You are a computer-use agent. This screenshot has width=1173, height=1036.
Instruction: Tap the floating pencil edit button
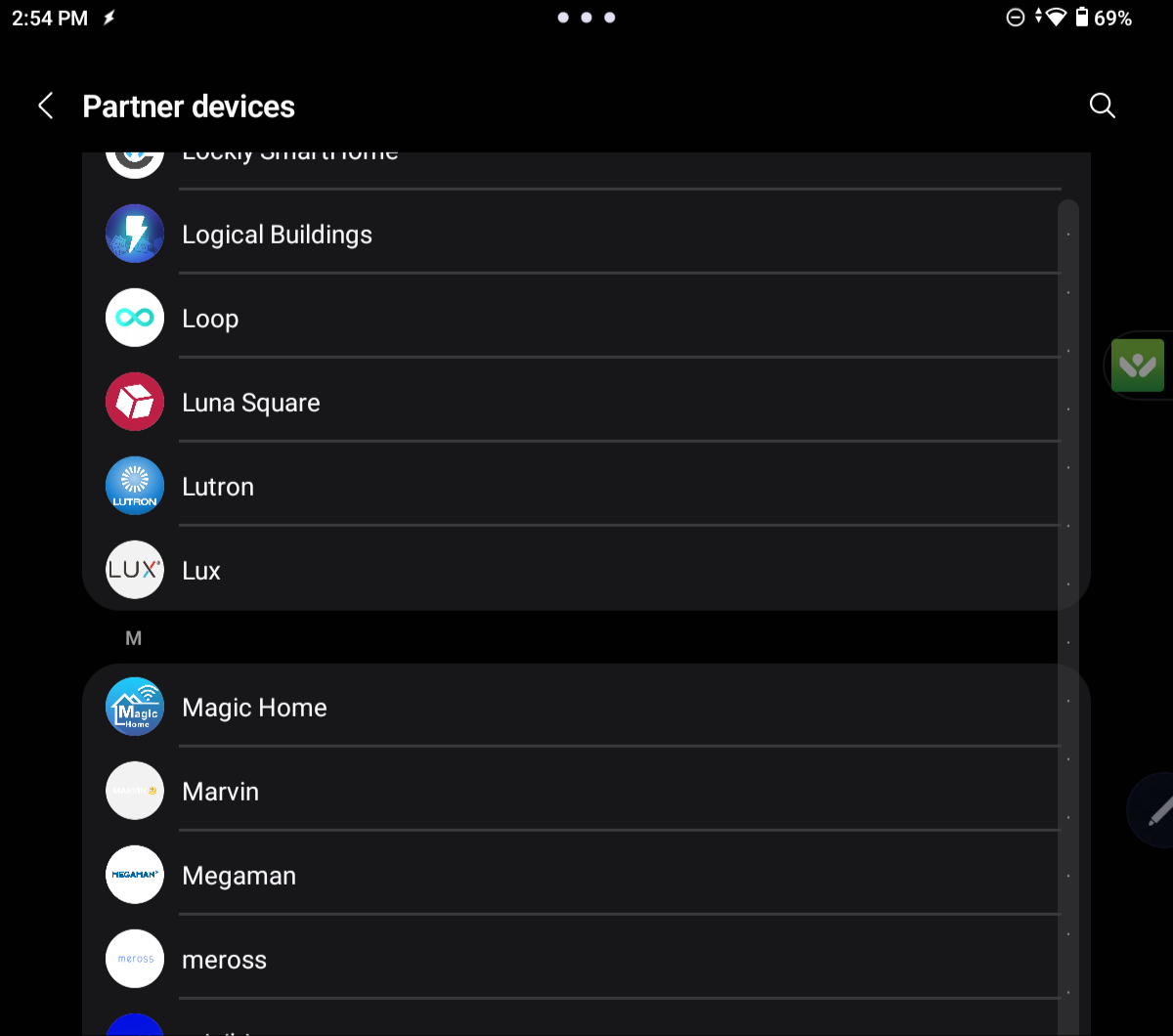point(1157,810)
